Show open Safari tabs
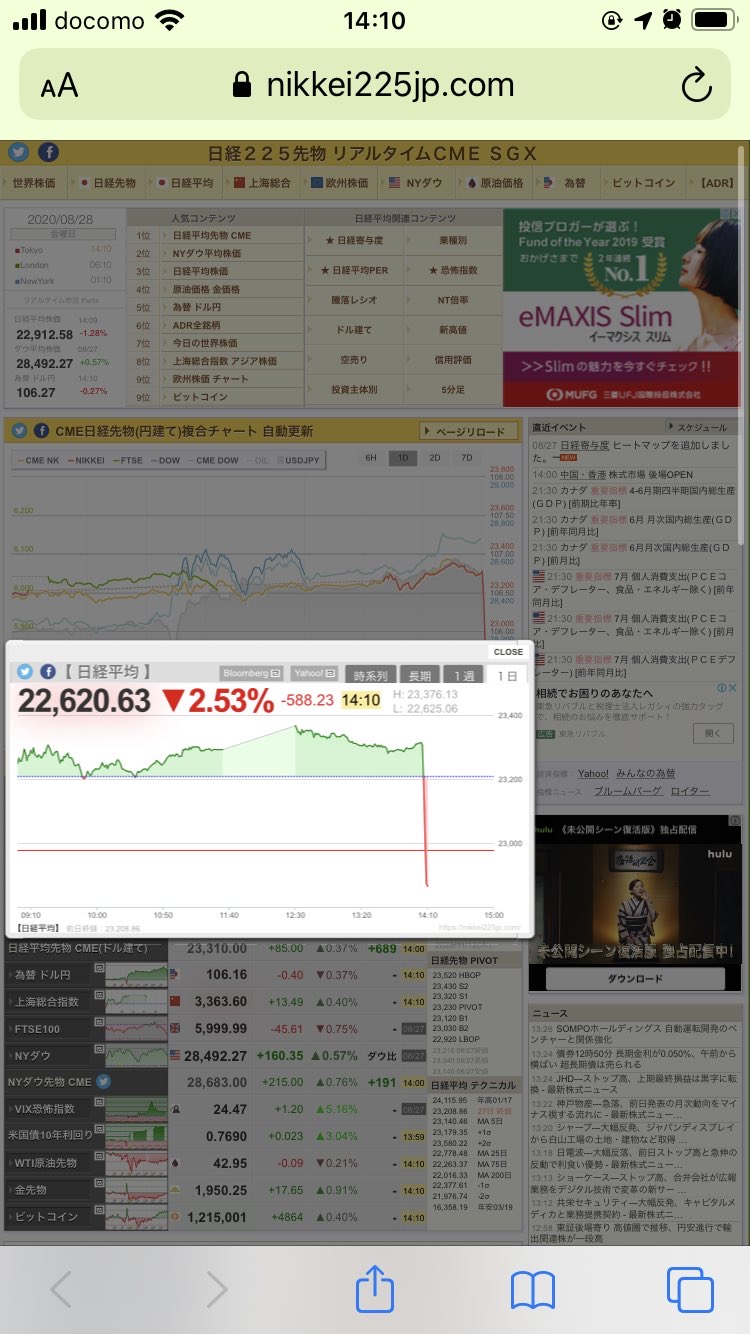The height and width of the screenshot is (1334, 750). 688,1288
